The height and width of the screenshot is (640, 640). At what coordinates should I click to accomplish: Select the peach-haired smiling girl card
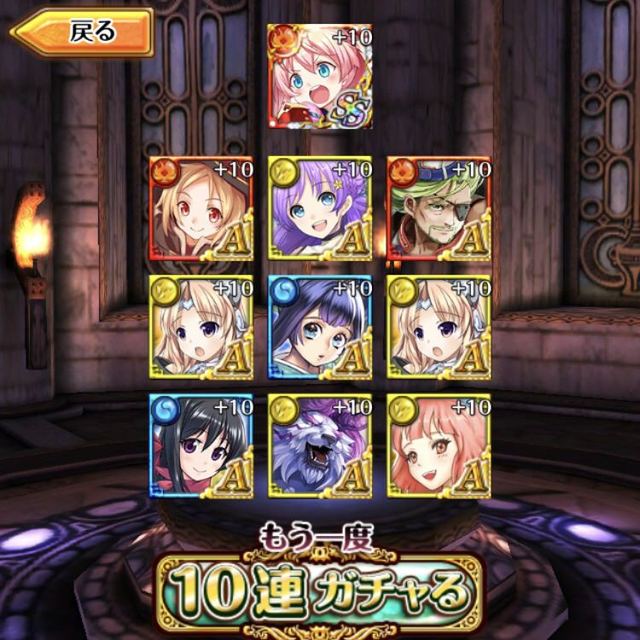click(439, 444)
